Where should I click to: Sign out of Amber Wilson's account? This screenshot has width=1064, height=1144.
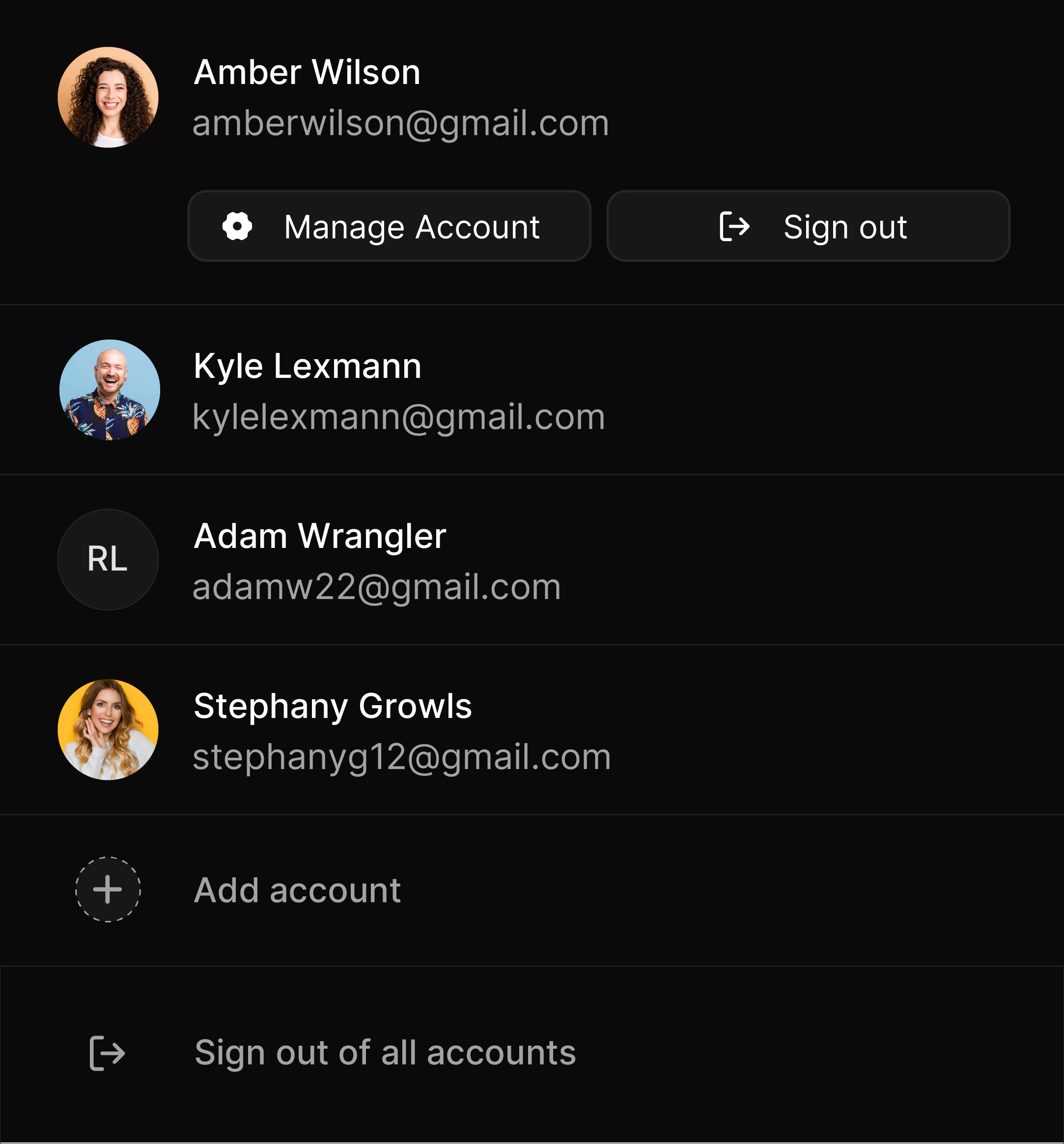808,226
